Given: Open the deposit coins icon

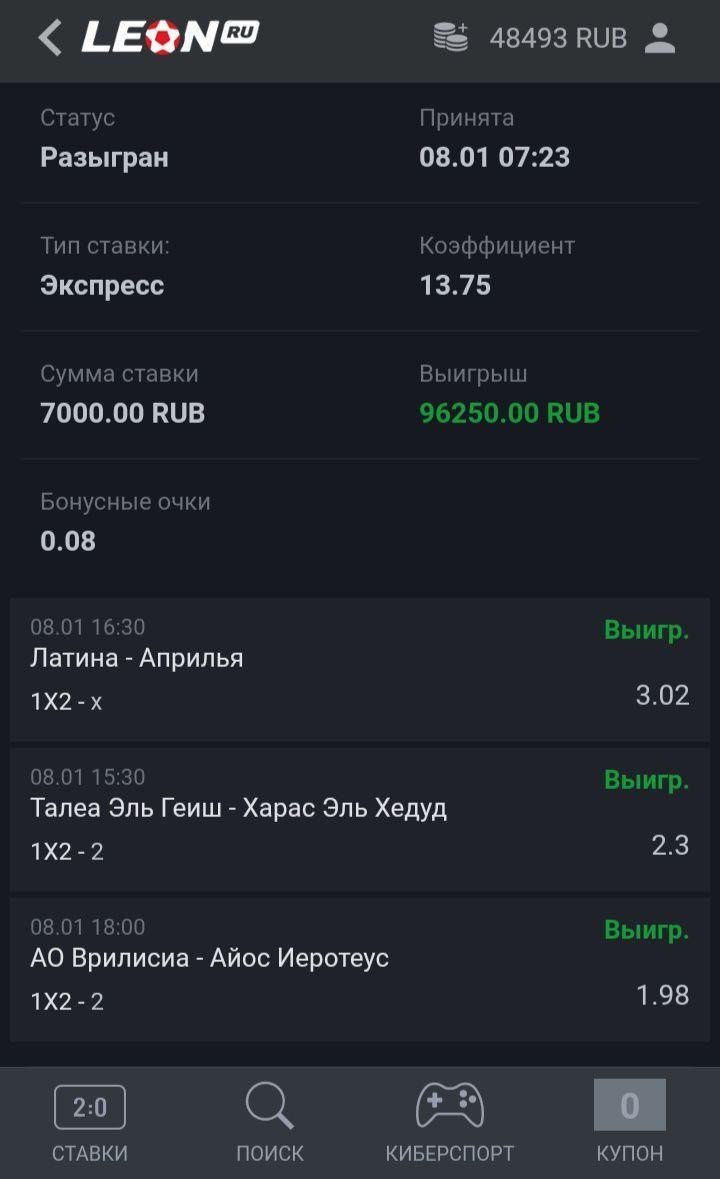Looking at the screenshot, I should [451, 37].
